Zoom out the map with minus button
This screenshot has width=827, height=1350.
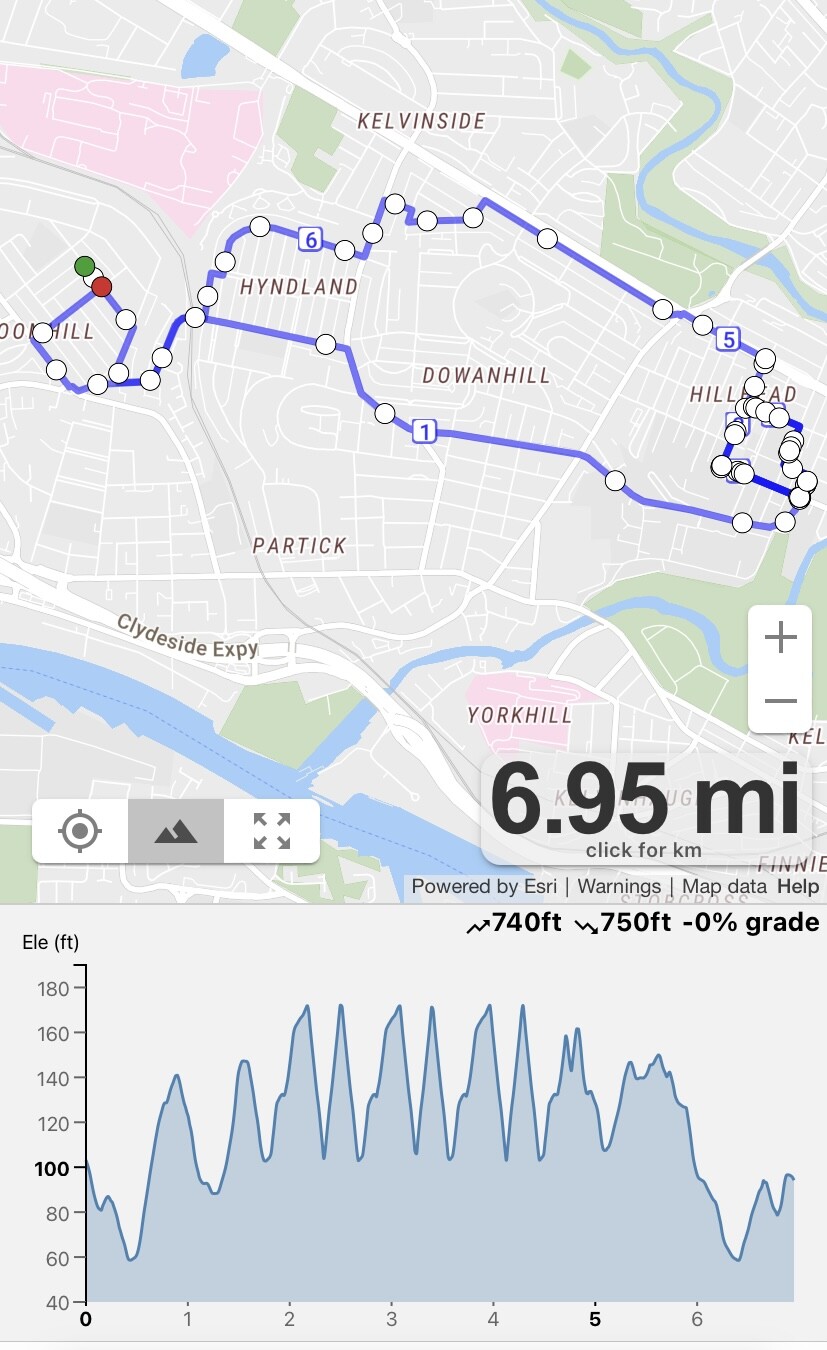780,700
